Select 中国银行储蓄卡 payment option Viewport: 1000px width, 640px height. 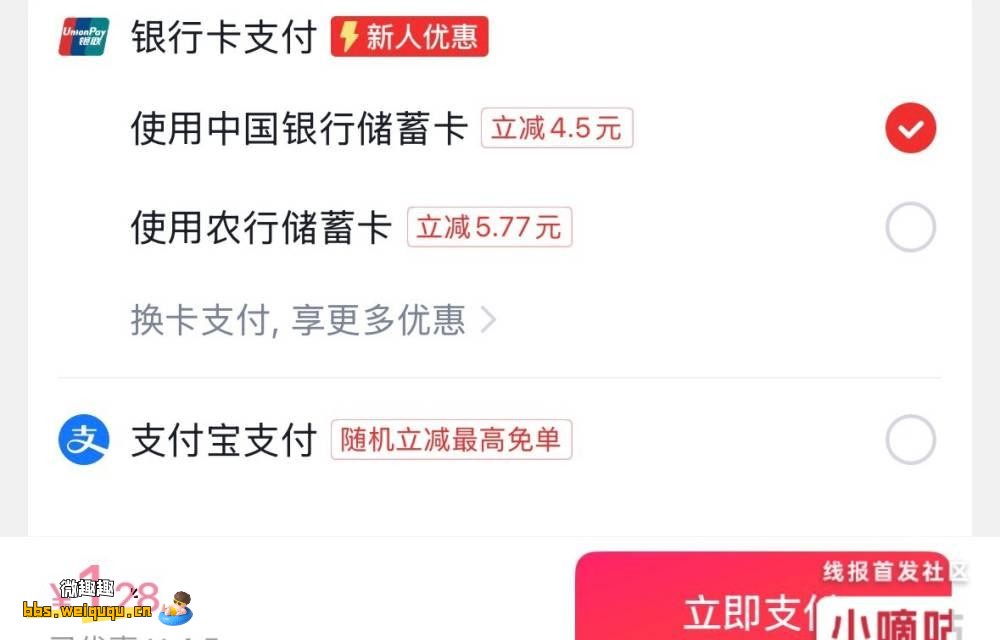910,128
